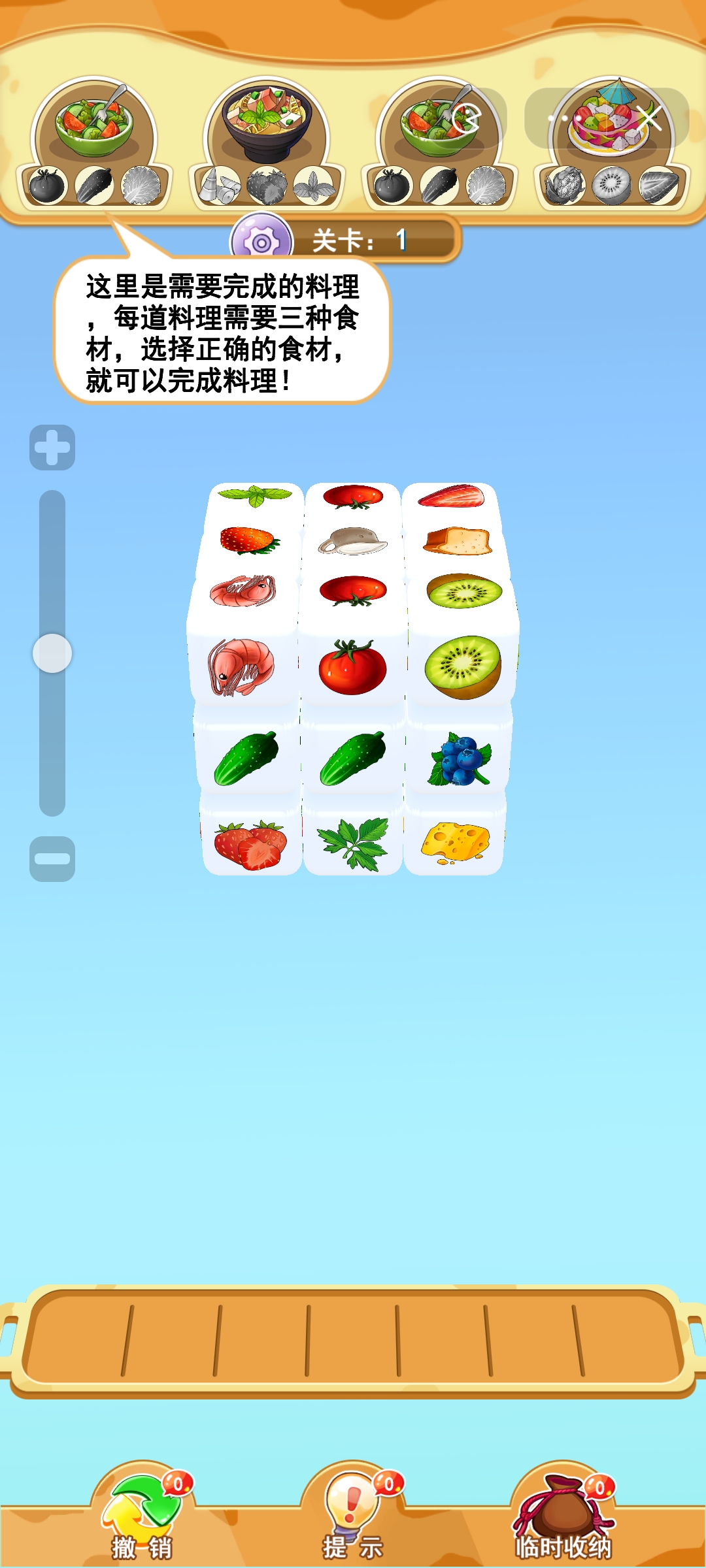
Task: Zoom out with the minus button
Action: (52, 858)
